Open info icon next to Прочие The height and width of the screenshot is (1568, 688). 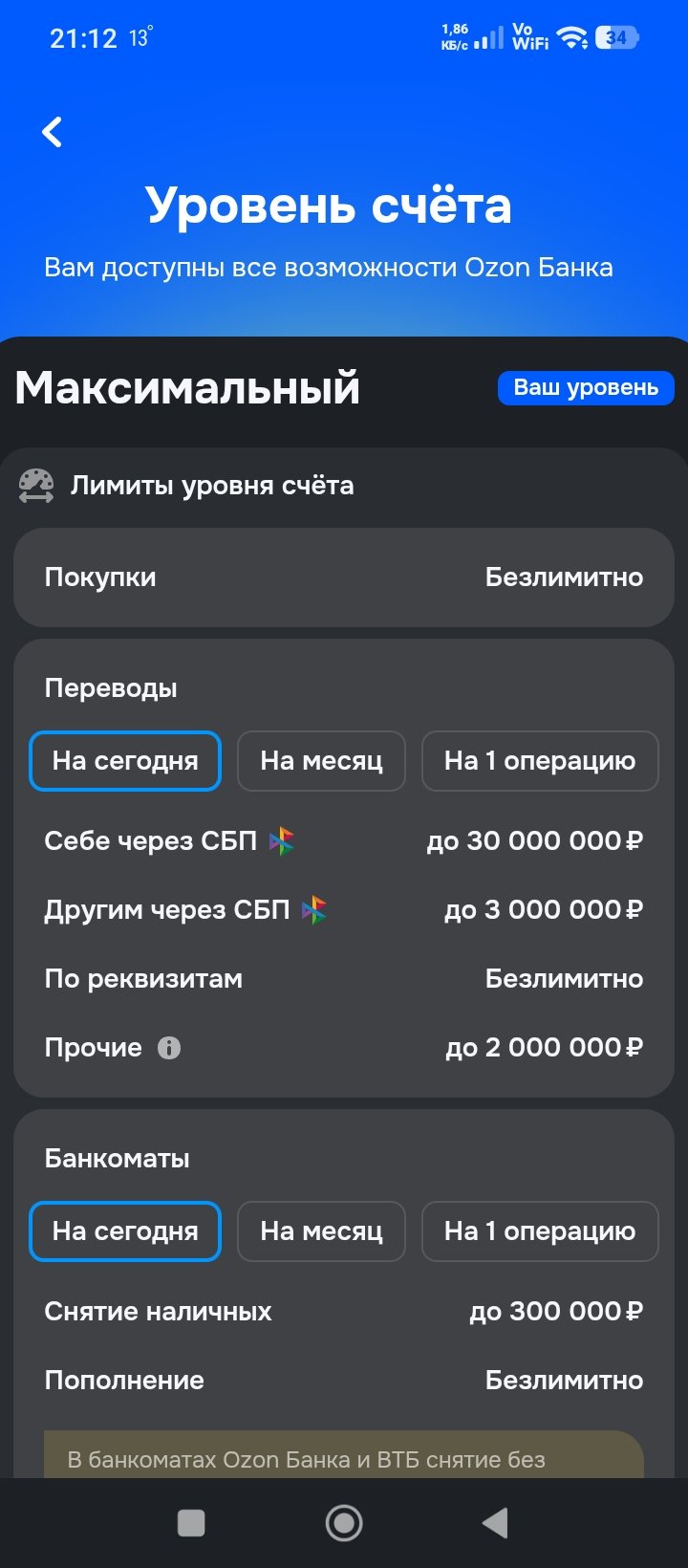(x=169, y=1048)
